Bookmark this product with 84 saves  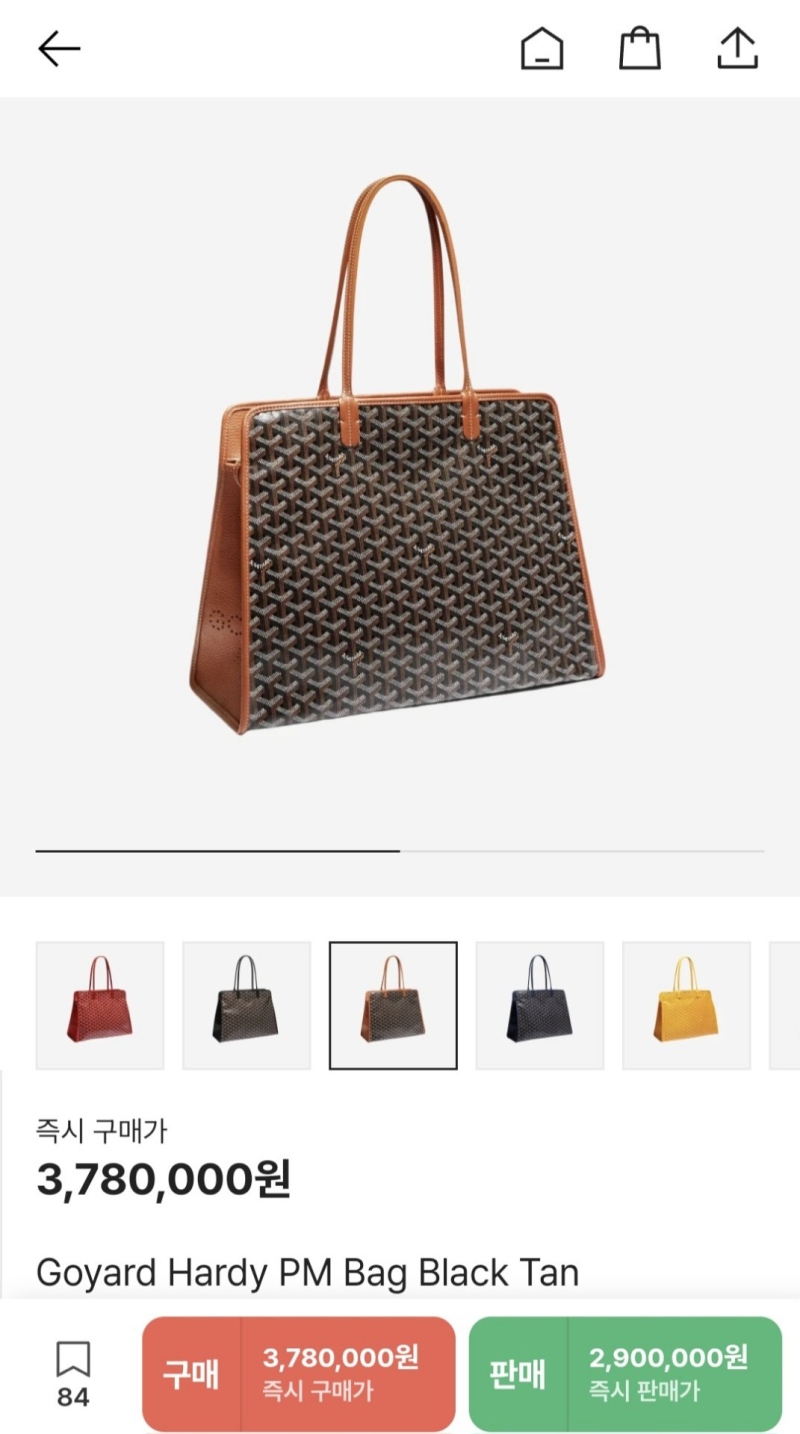pos(73,1372)
